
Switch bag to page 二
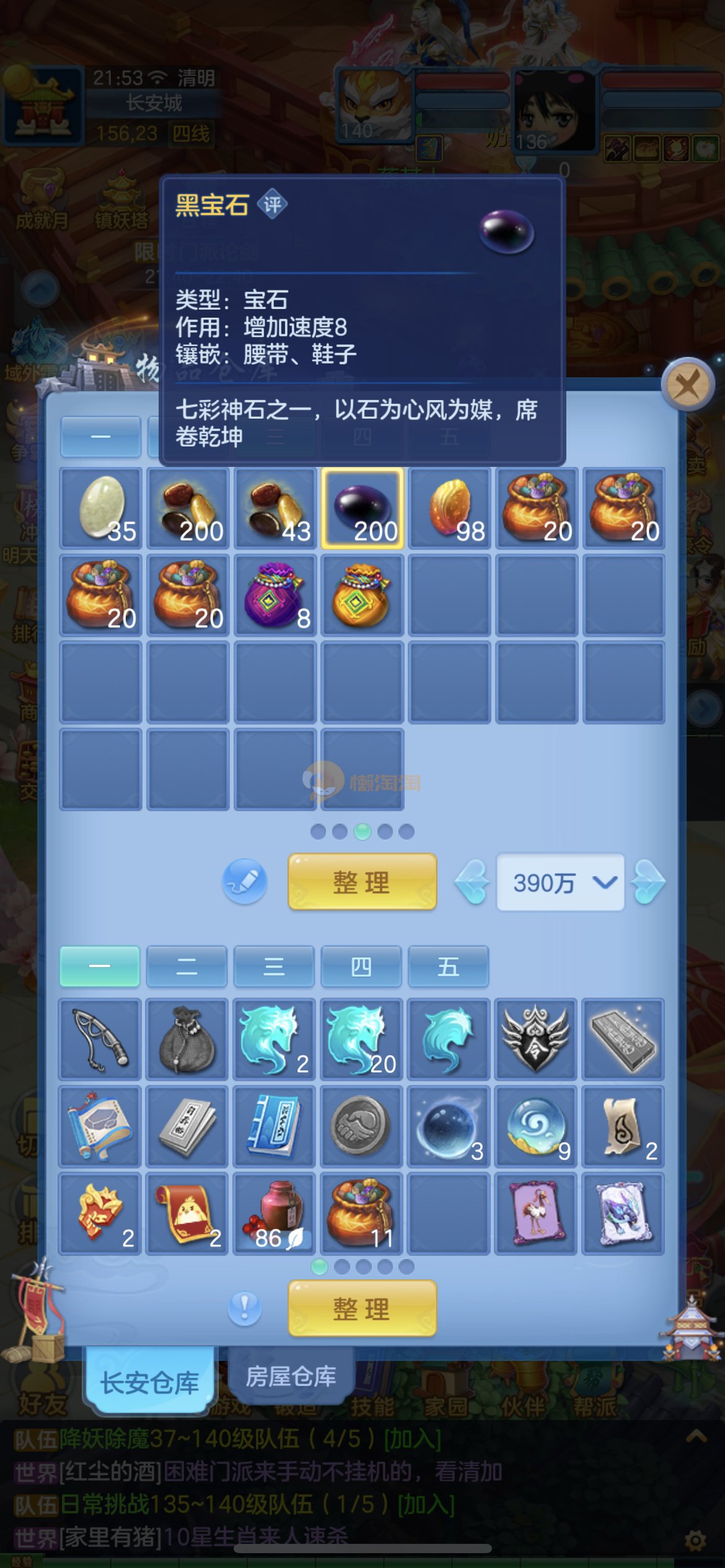coord(187,966)
